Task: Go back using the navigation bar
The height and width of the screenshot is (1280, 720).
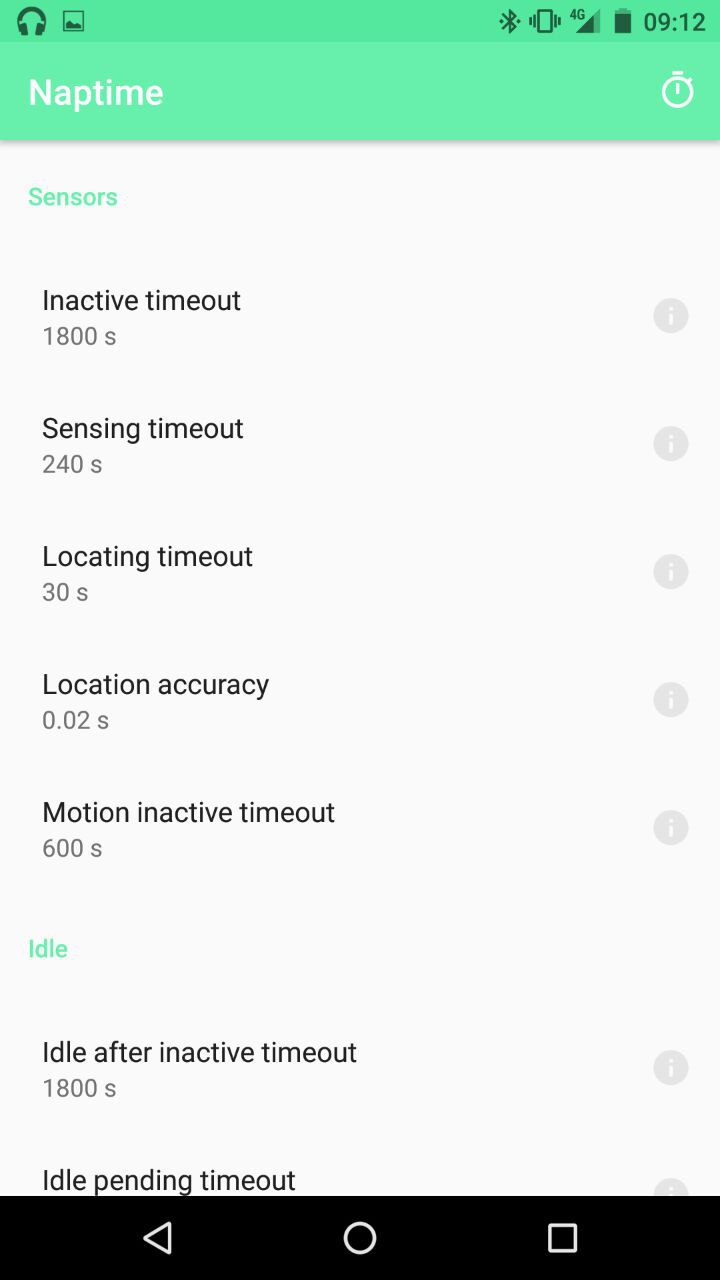Action: point(157,1238)
